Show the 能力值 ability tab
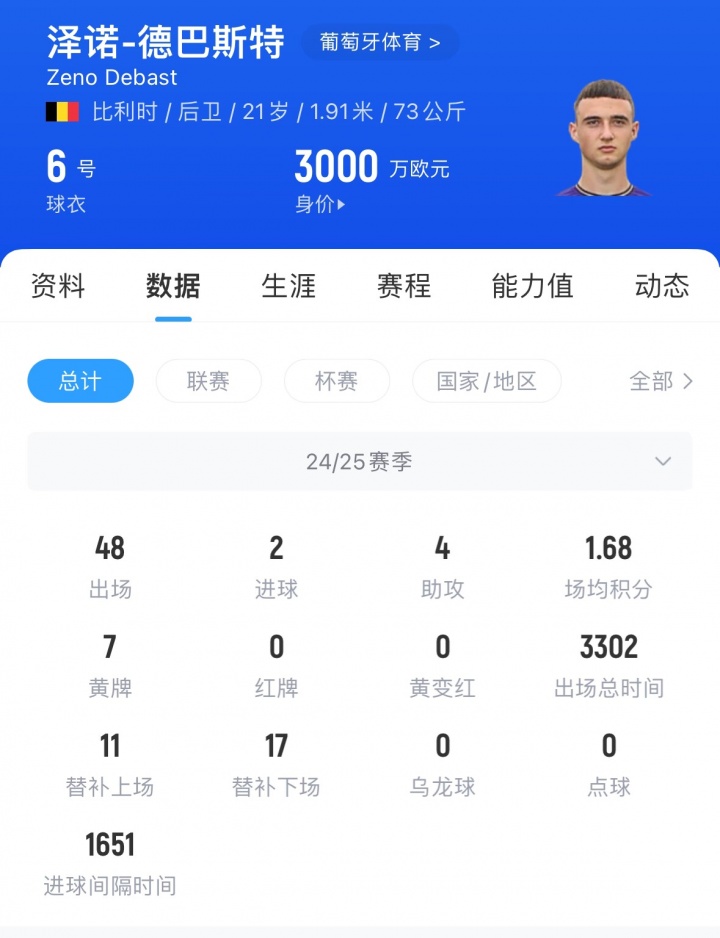Image resolution: width=720 pixels, height=938 pixels. pyautogui.click(x=532, y=286)
